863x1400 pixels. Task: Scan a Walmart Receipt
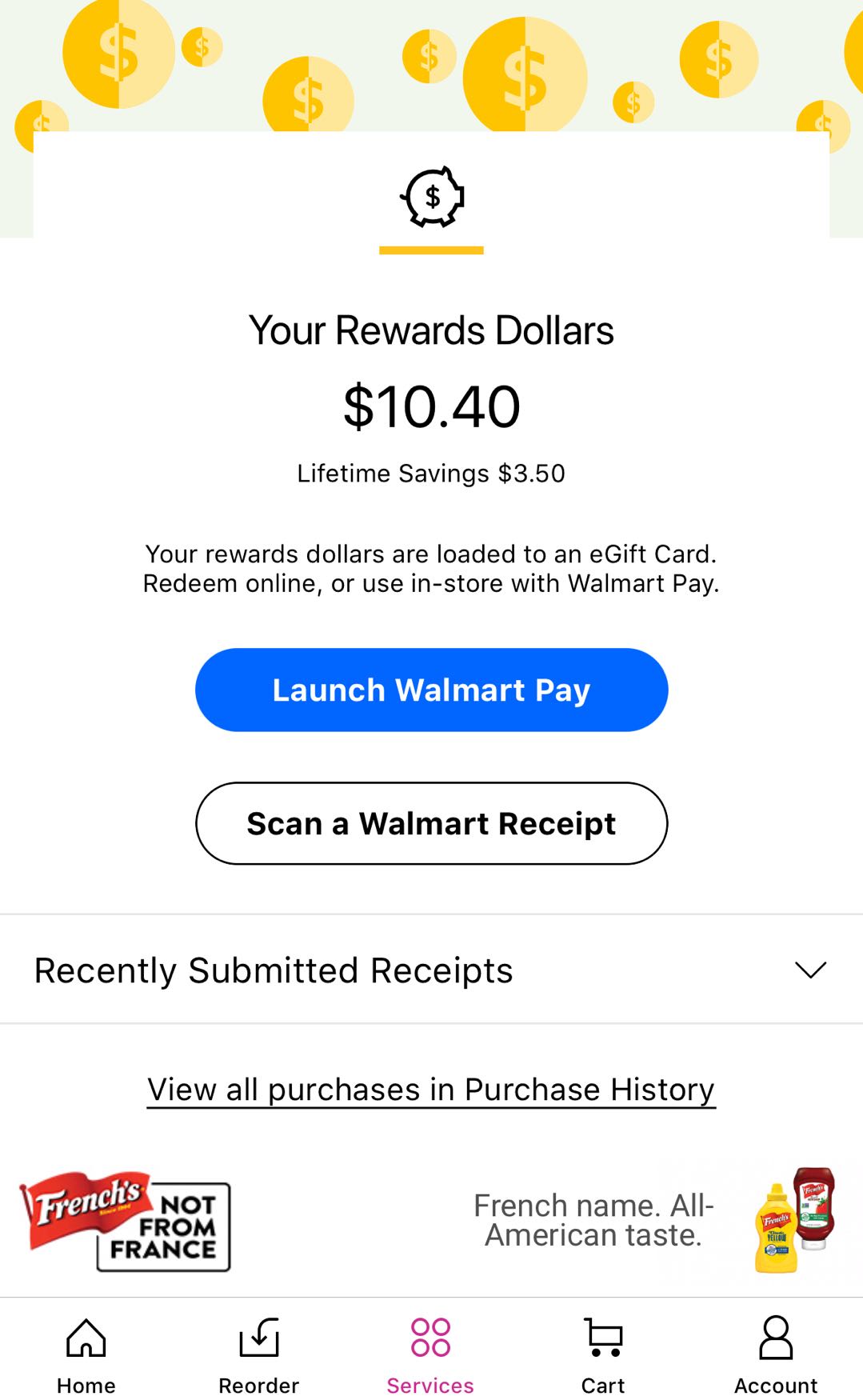431,823
